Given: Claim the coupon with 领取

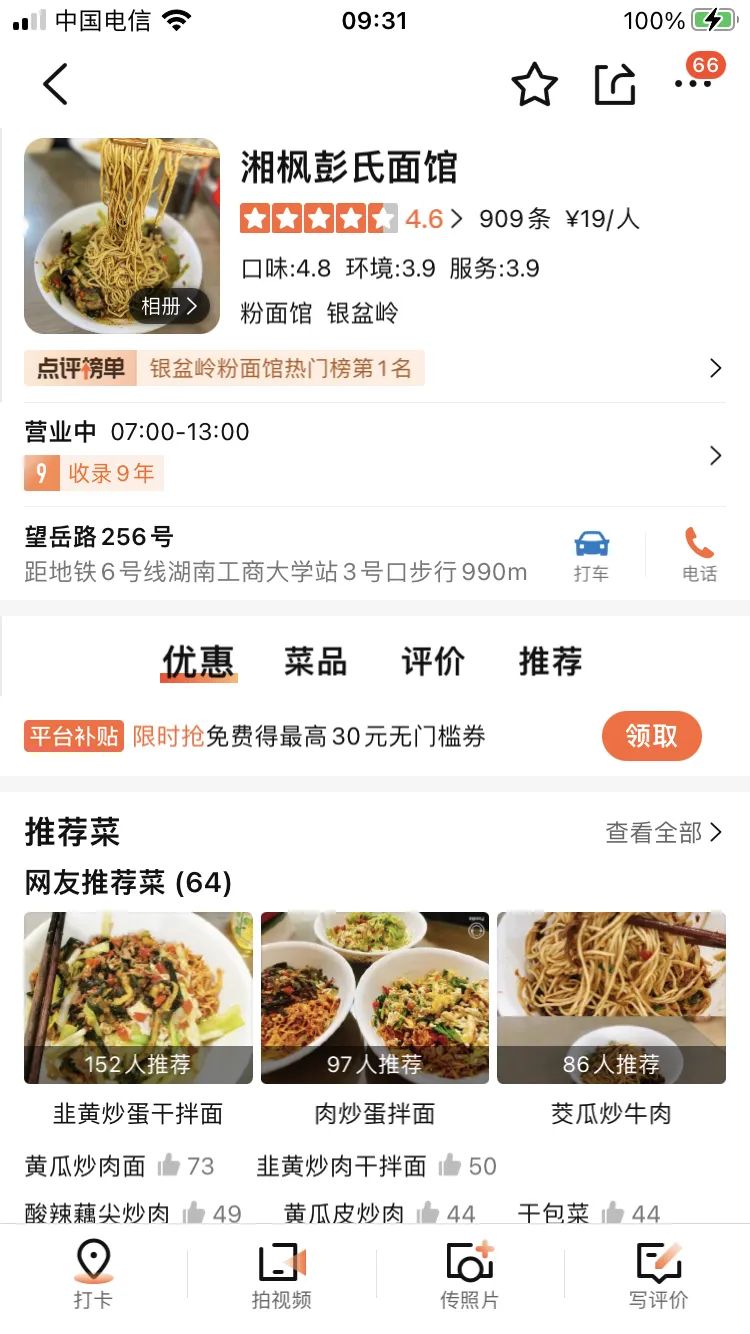Looking at the screenshot, I should pyautogui.click(x=651, y=737).
